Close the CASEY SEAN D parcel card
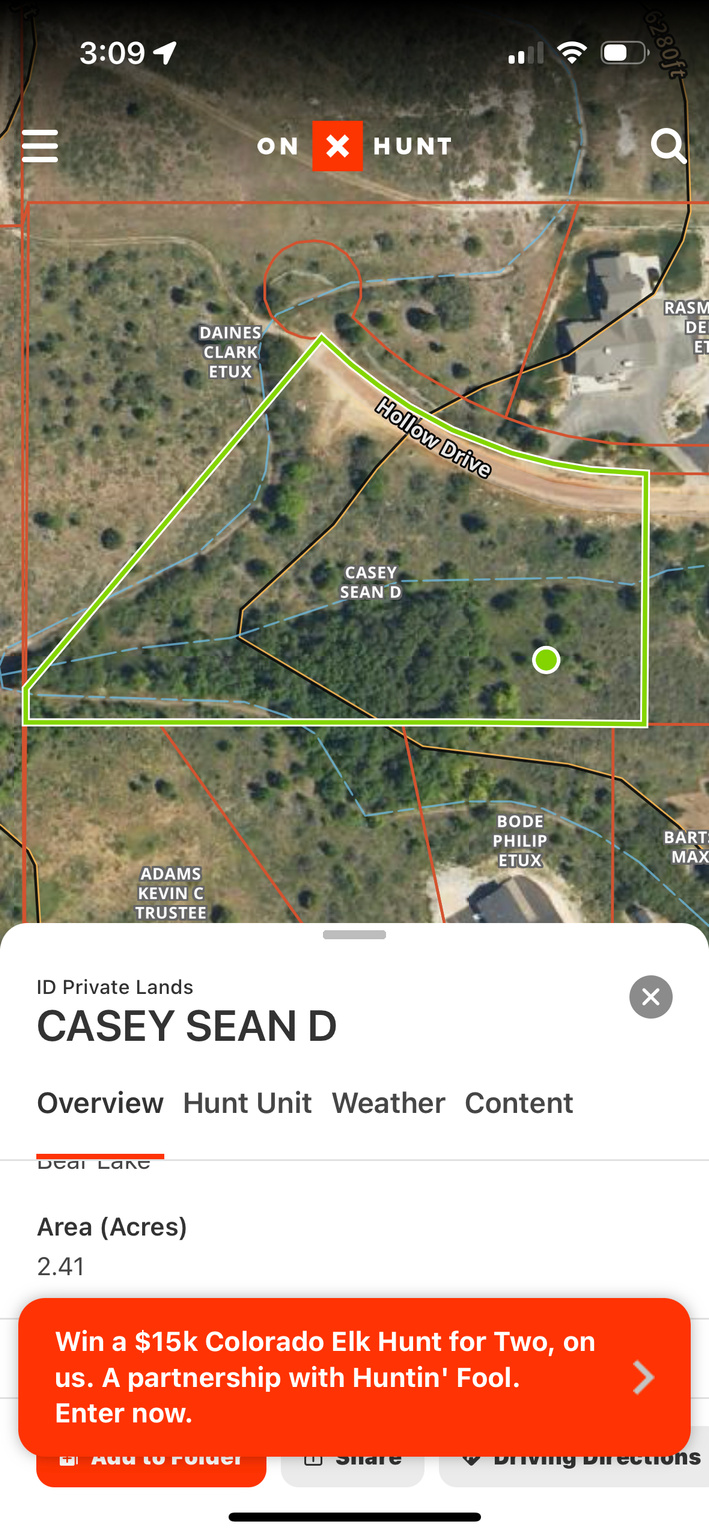The height and width of the screenshot is (1536, 709). (x=651, y=997)
